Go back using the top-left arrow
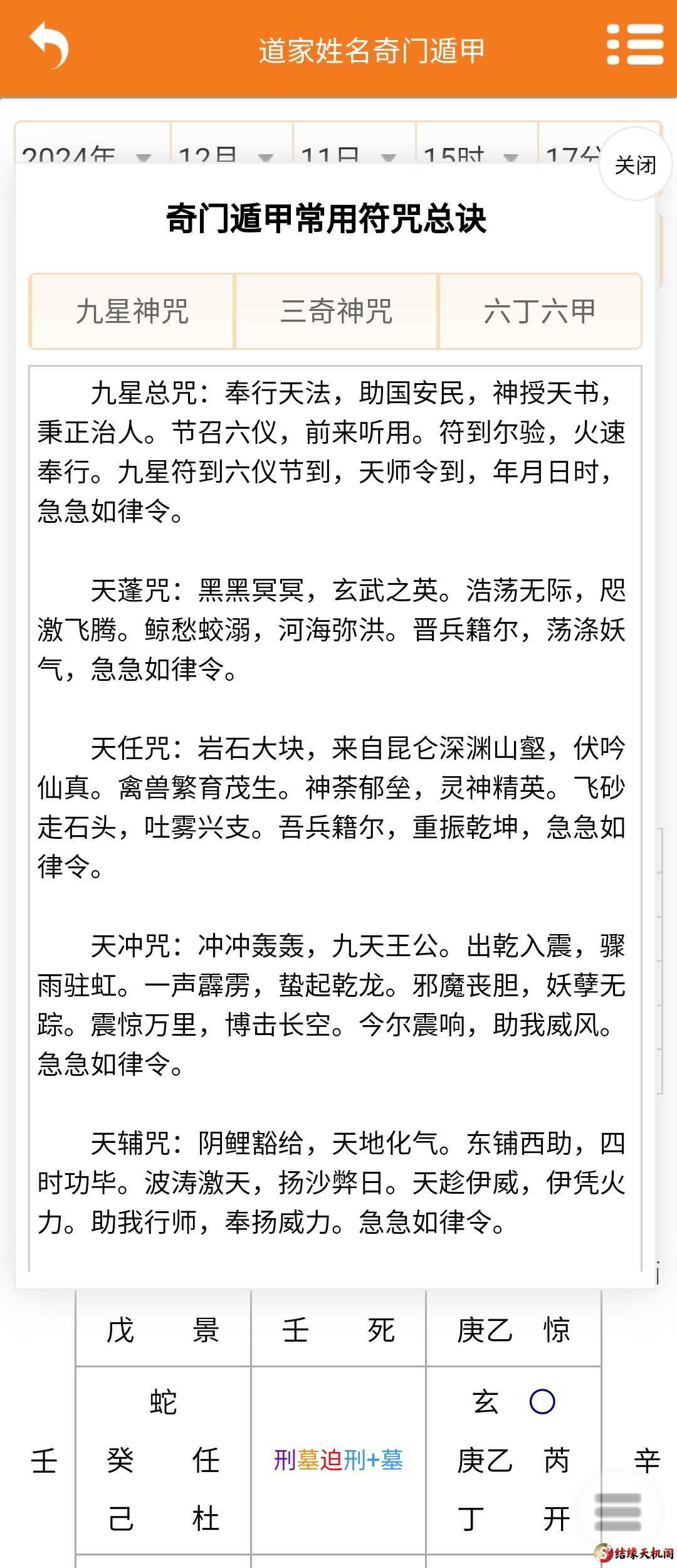The height and width of the screenshot is (1568, 677). tap(49, 46)
